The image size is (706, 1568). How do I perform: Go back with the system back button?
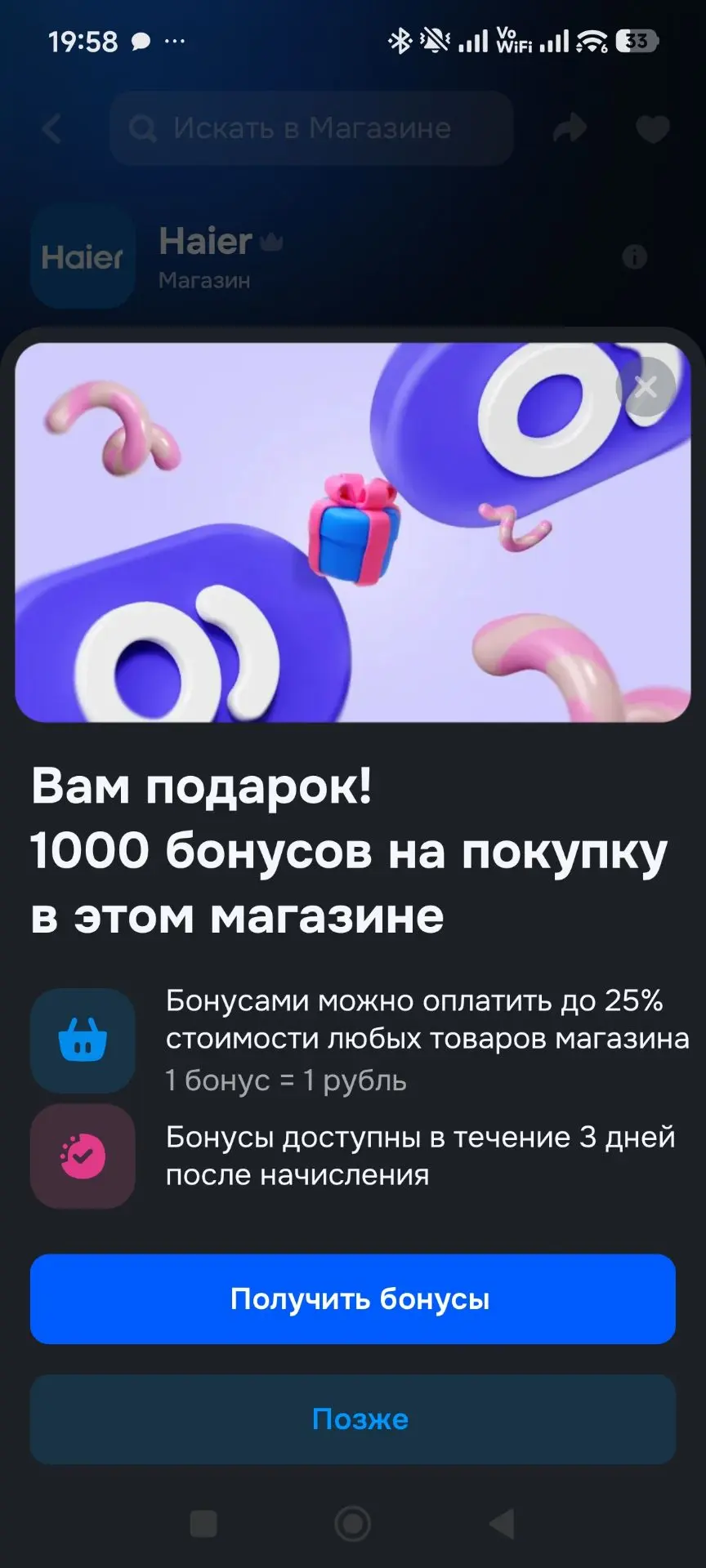click(x=502, y=1524)
